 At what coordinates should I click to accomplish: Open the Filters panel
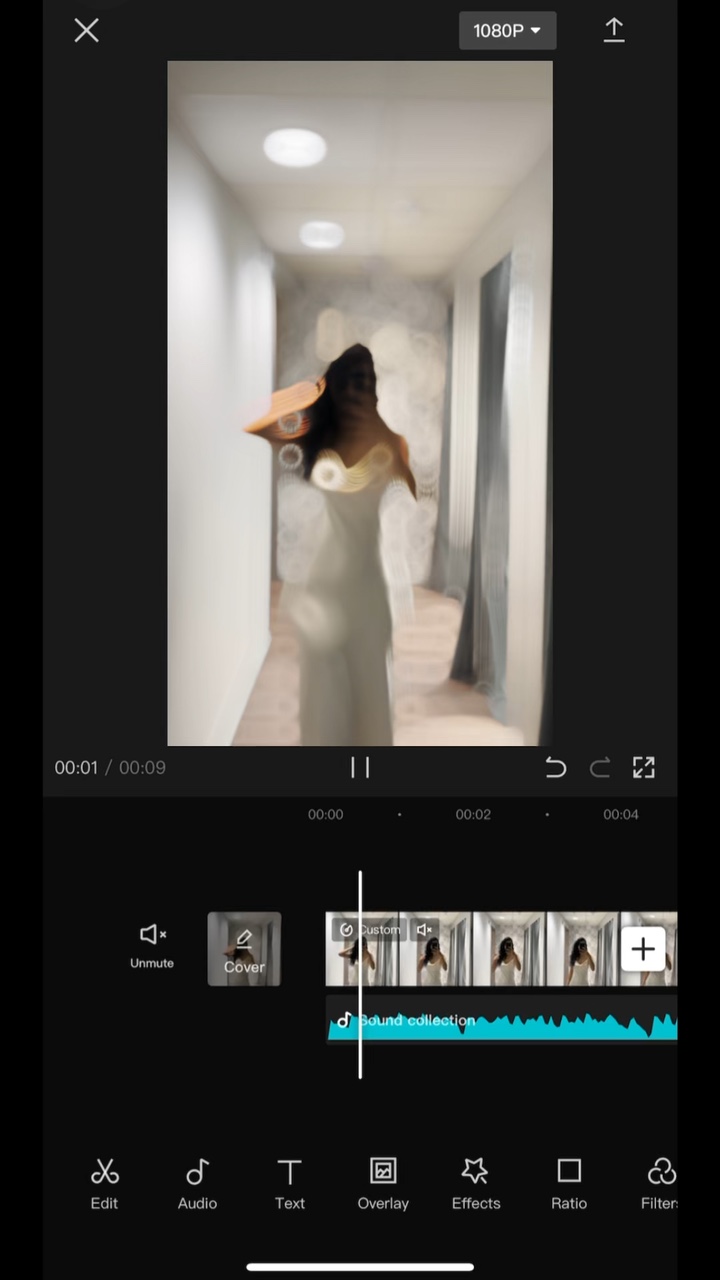[x=660, y=1184]
